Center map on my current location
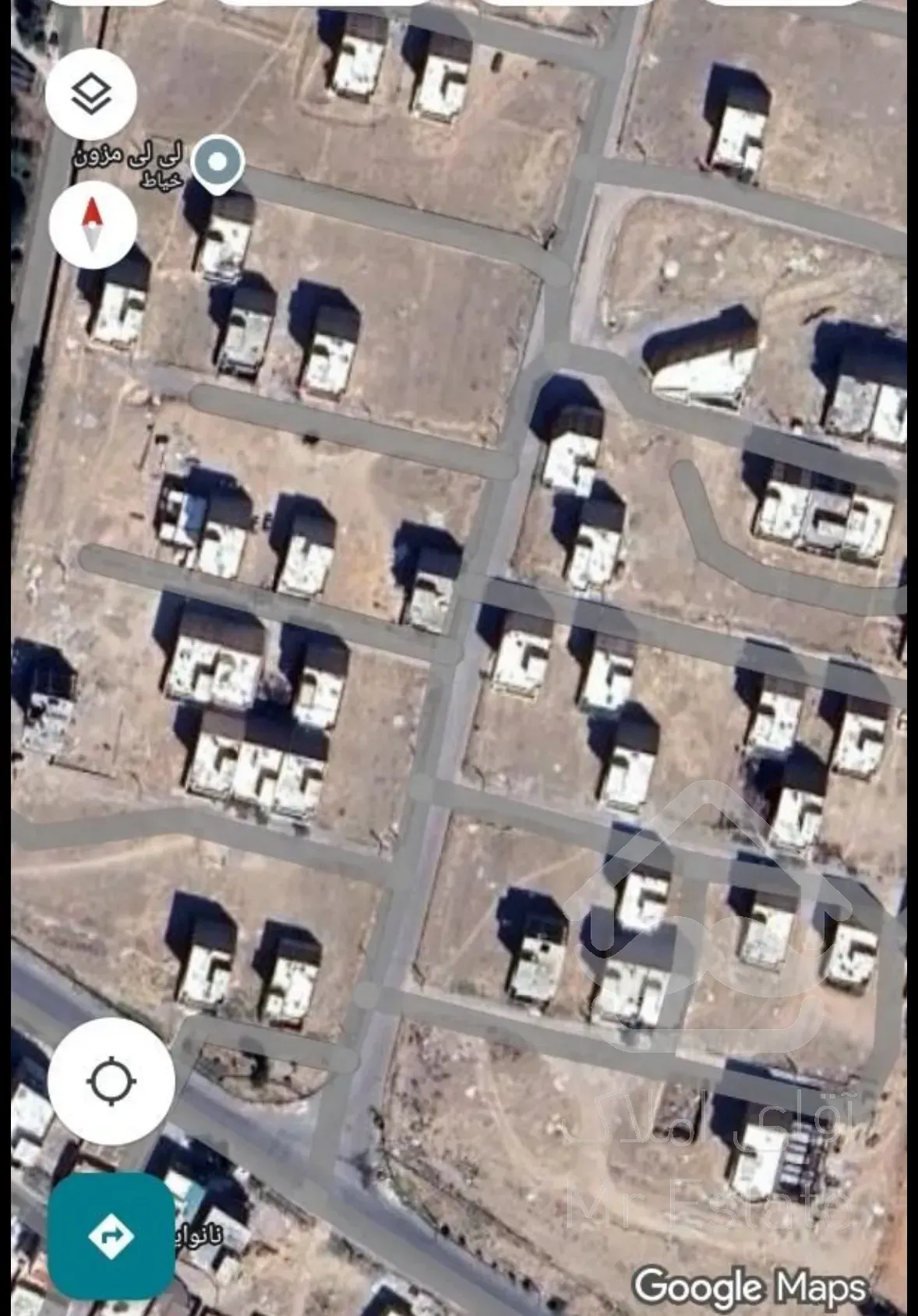The height and width of the screenshot is (1316, 918). pyautogui.click(x=111, y=1081)
